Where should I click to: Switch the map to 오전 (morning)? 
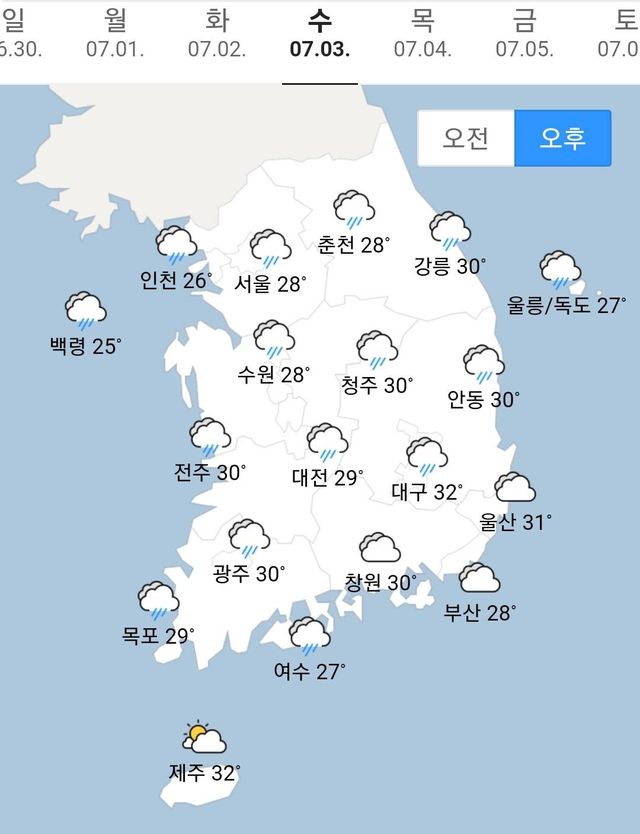pyautogui.click(x=466, y=138)
